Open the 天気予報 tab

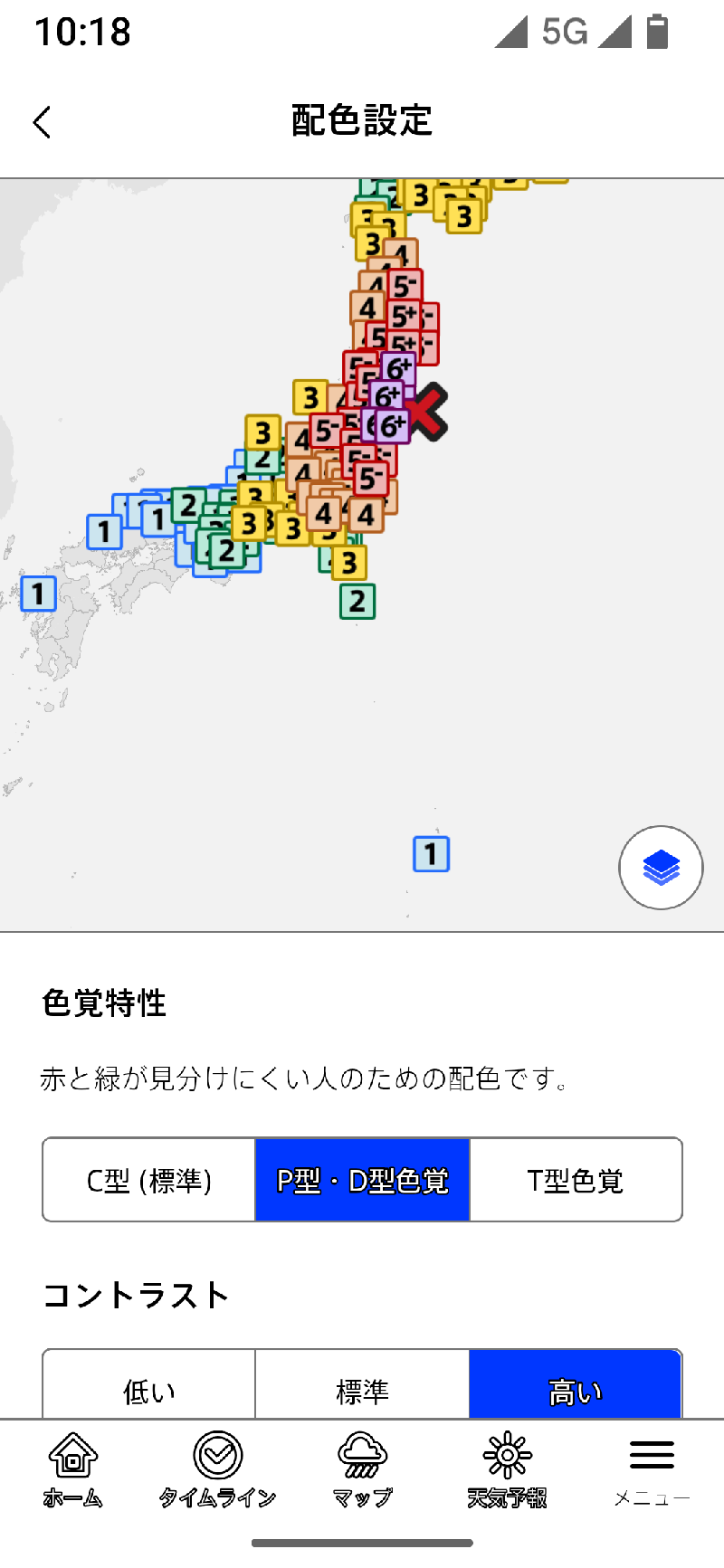pyautogui.click(x=507, y=1470)
